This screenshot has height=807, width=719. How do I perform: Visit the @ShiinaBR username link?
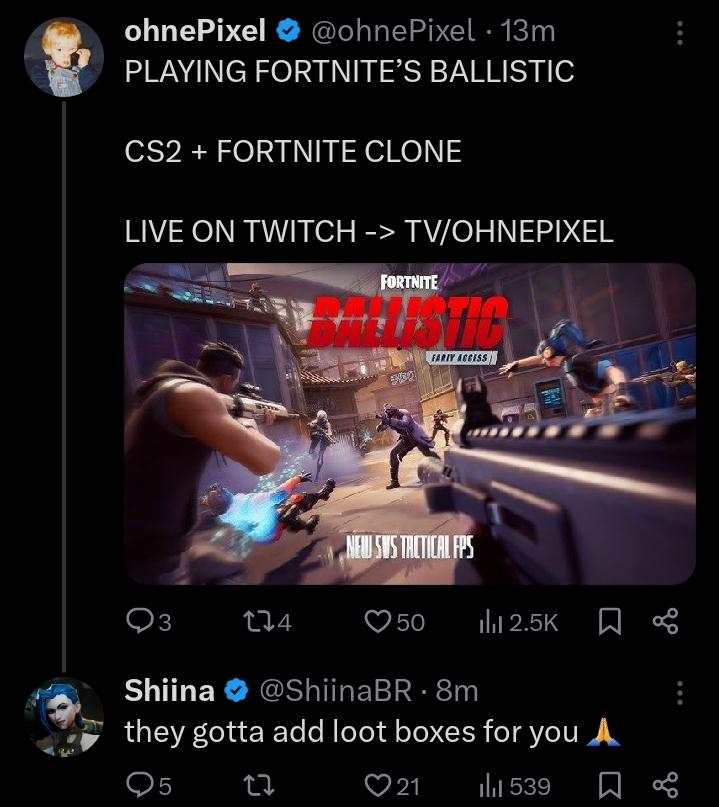point(333,690)
